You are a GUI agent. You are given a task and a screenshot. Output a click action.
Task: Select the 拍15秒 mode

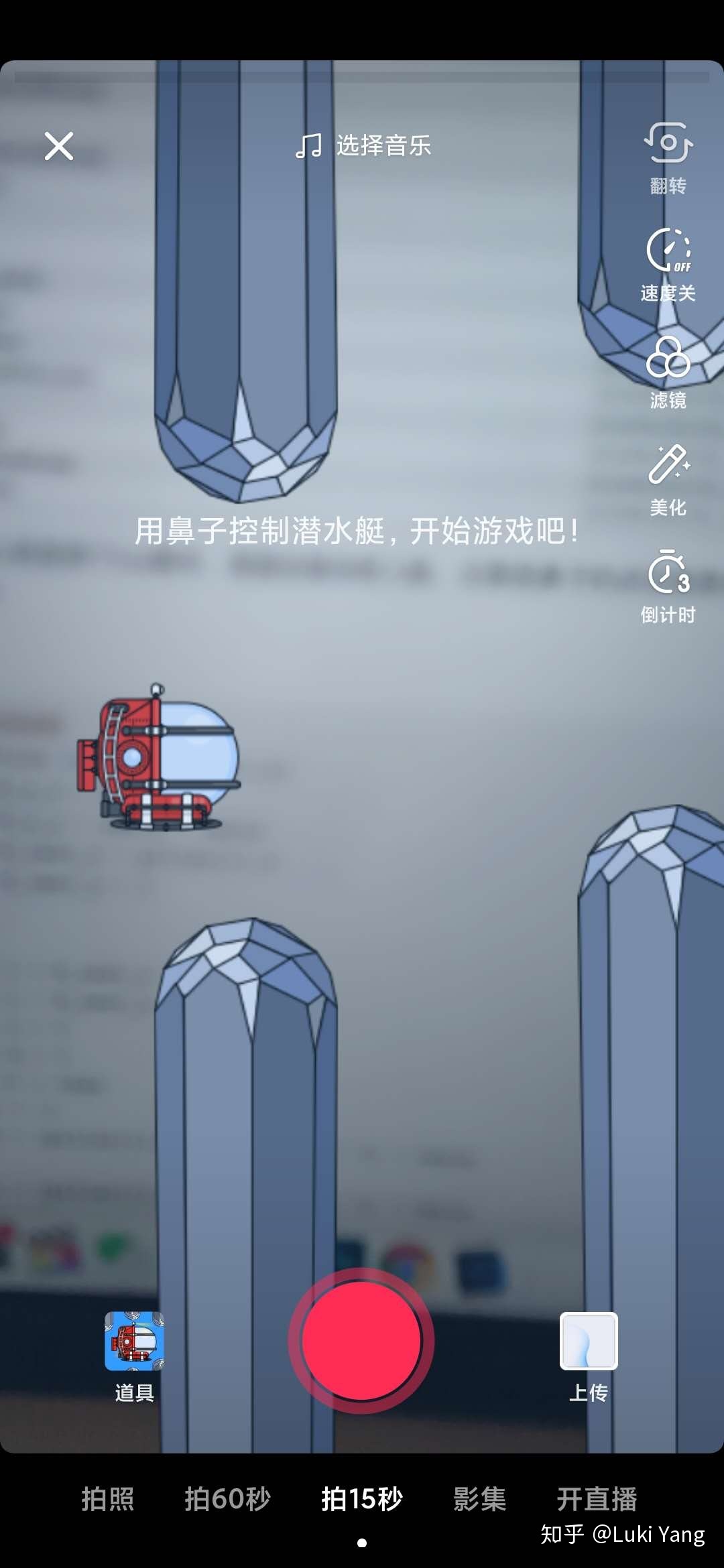(362, 1499)
